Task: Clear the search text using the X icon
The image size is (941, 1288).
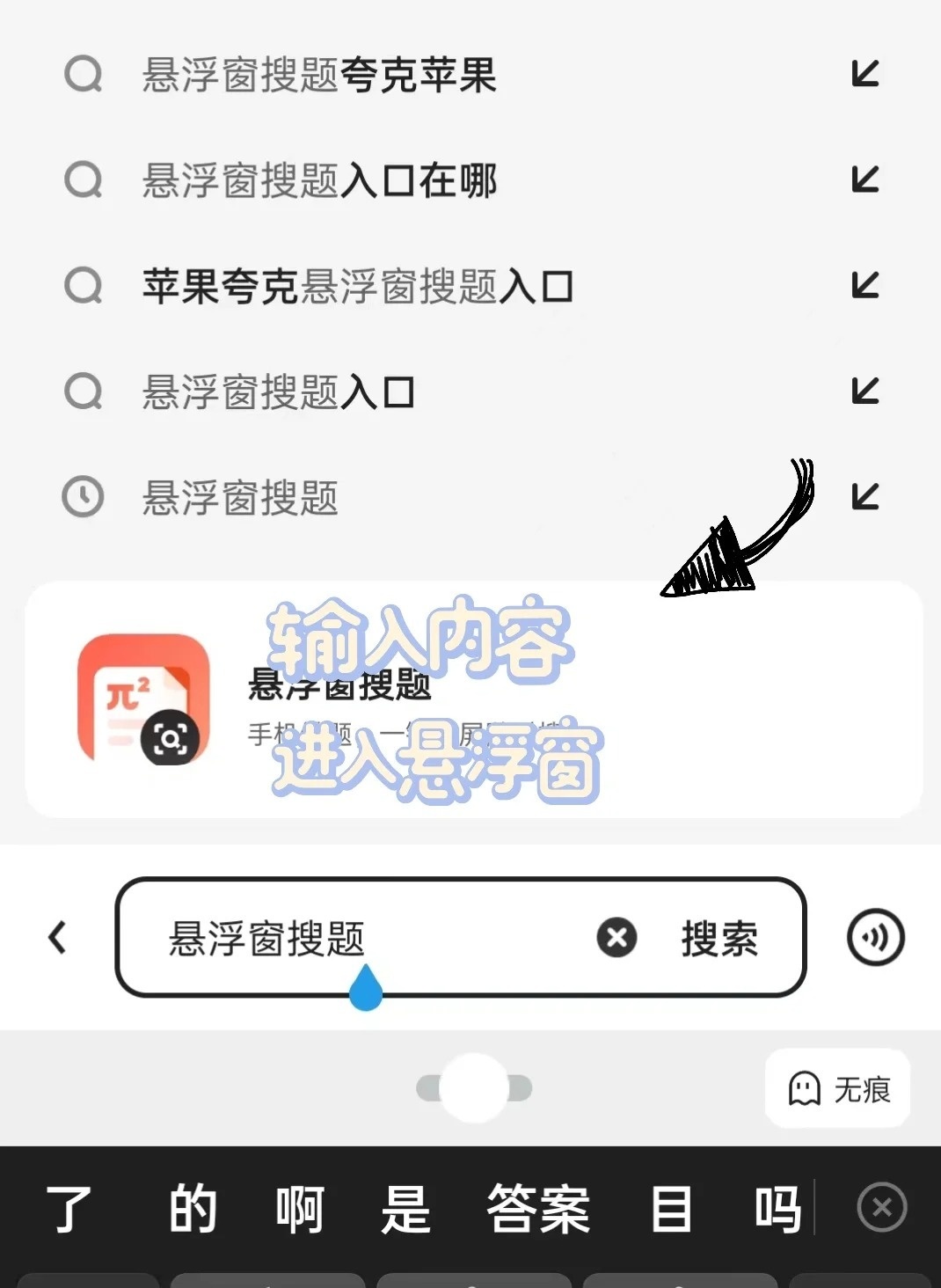Action: 616,938
